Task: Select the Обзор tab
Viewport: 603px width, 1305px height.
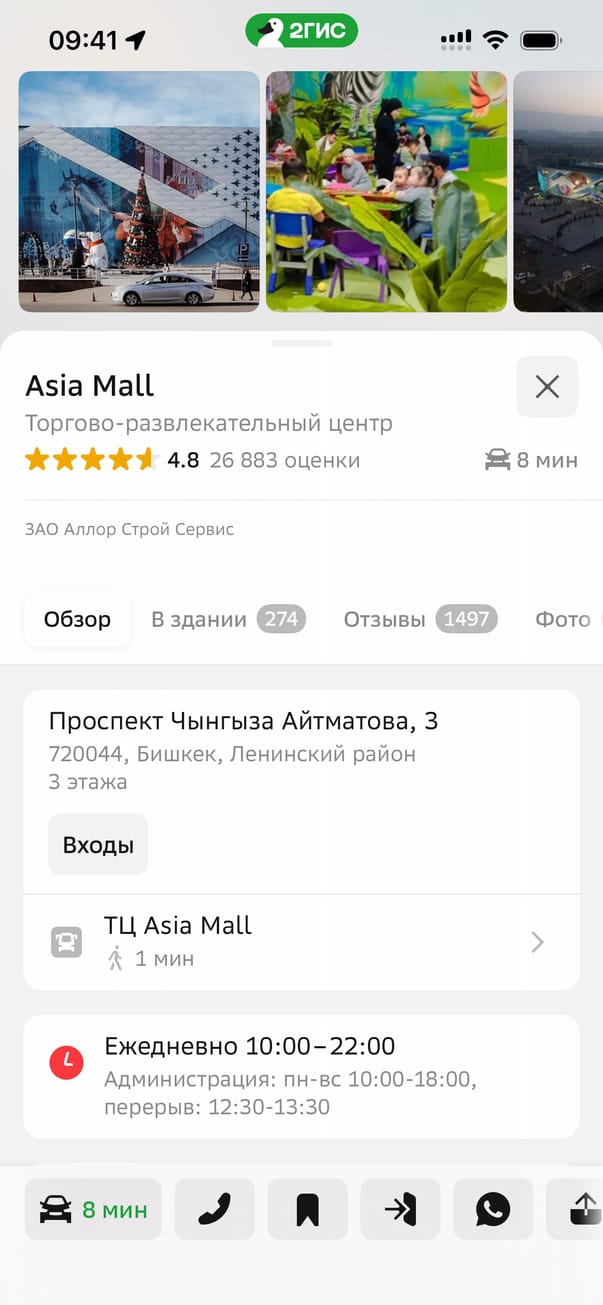Action: (x=77, y=619)
